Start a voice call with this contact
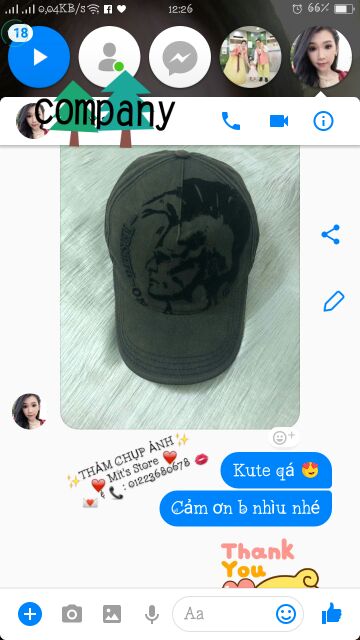The image size is (360, 640). coord(231,121)
